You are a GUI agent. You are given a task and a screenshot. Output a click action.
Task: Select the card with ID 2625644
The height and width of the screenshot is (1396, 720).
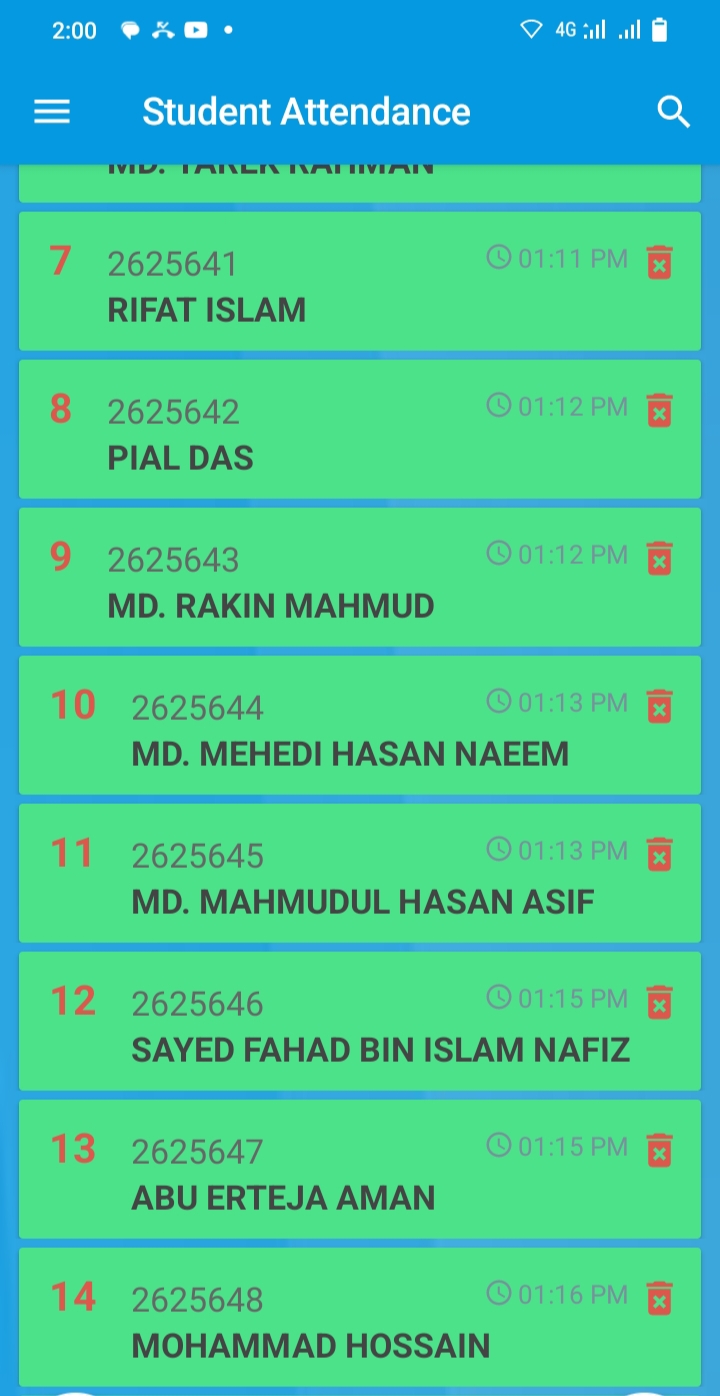click(360, 725)
